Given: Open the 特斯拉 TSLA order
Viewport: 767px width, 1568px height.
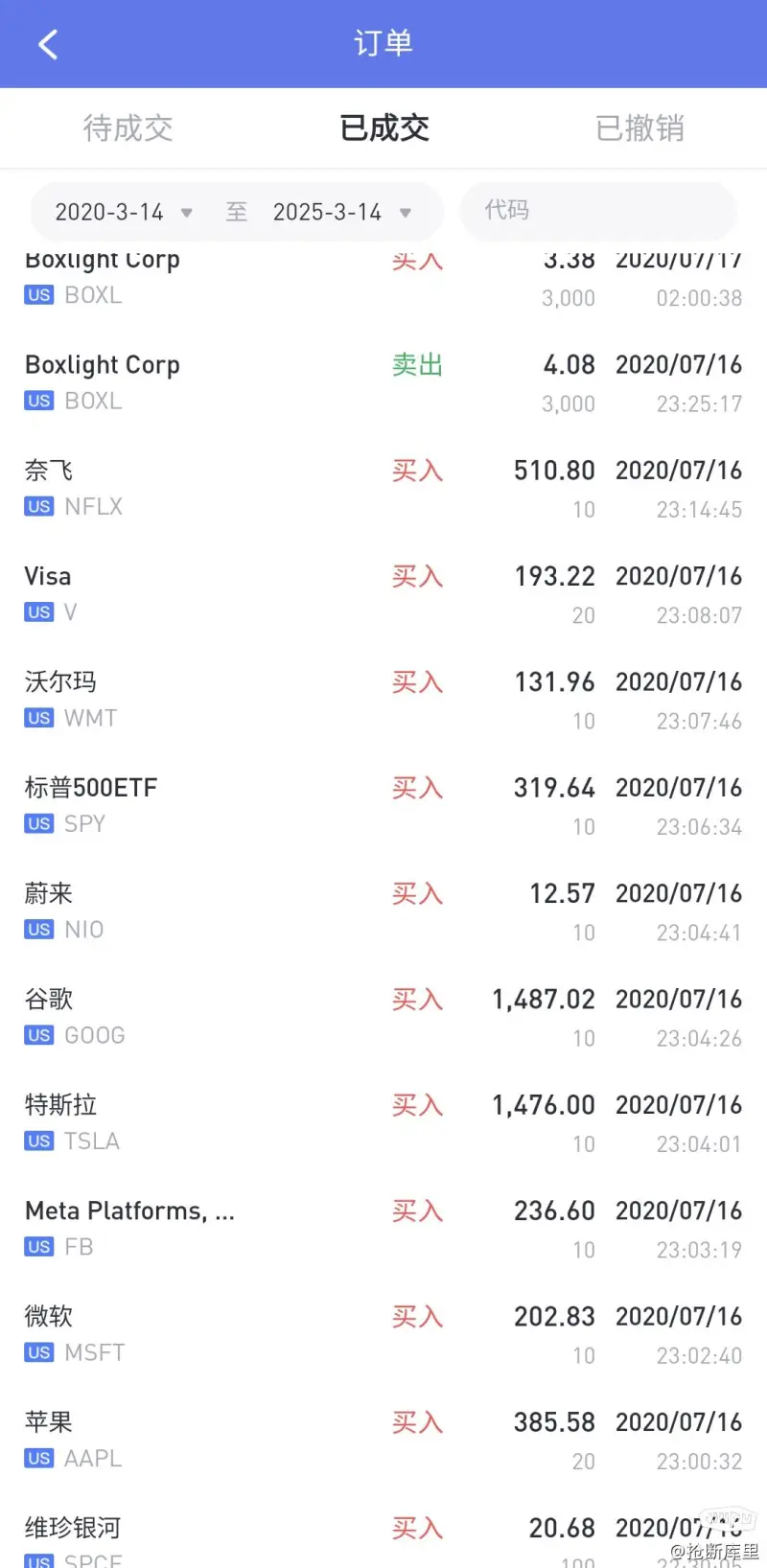Looking at the screenshot, I should pyautogui.click(x=383, y=1122).
